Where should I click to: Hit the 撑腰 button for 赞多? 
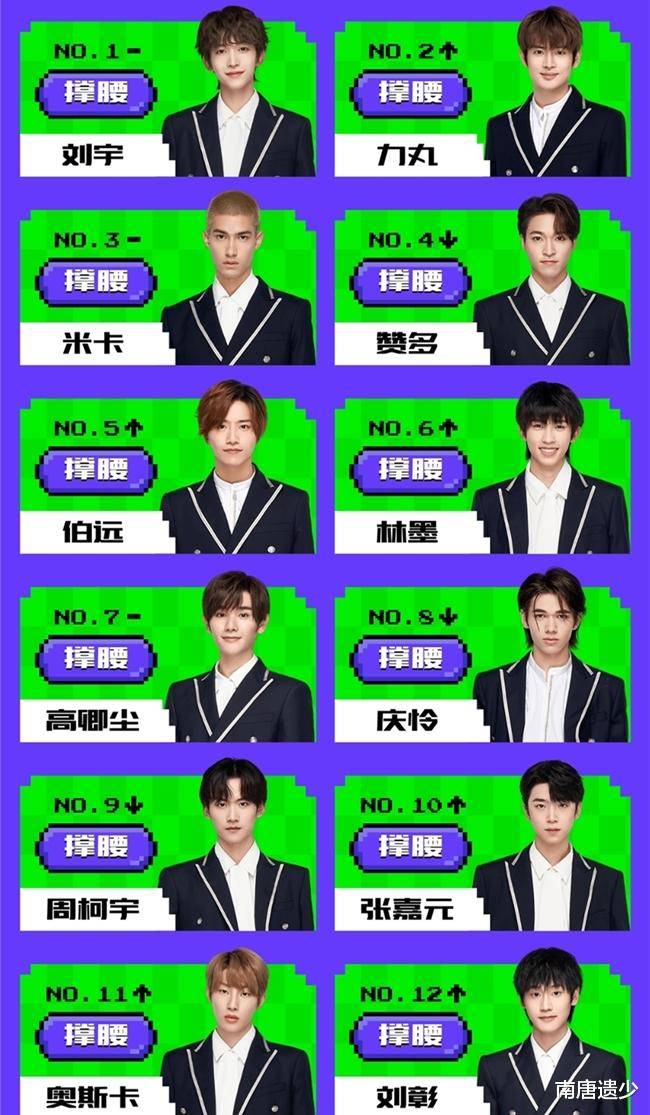410,282
